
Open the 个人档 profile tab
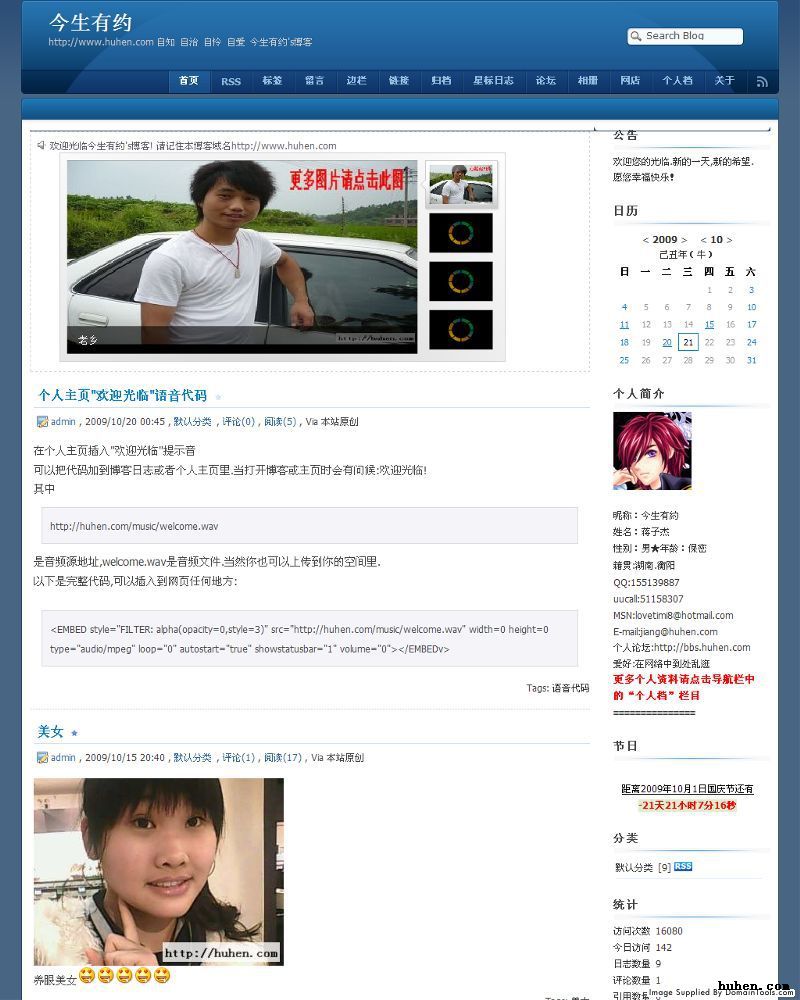677,81
